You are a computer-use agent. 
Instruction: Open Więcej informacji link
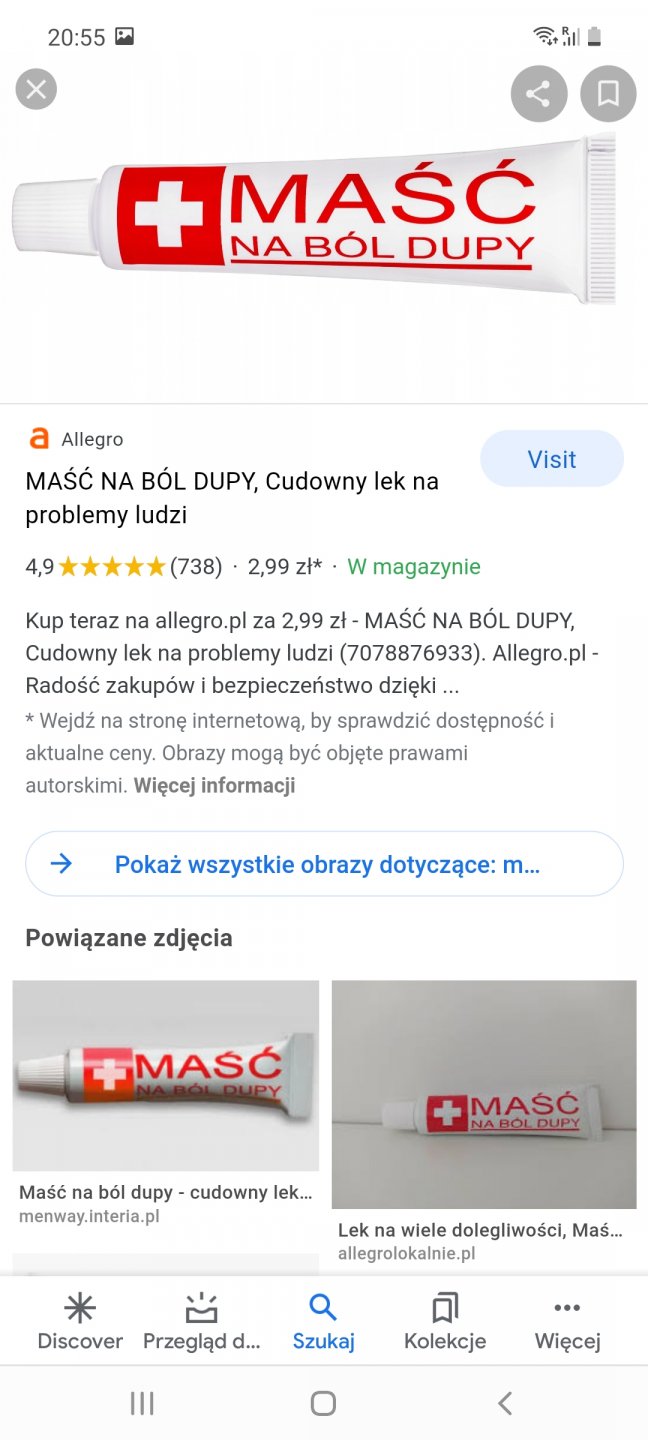(214, 785)
